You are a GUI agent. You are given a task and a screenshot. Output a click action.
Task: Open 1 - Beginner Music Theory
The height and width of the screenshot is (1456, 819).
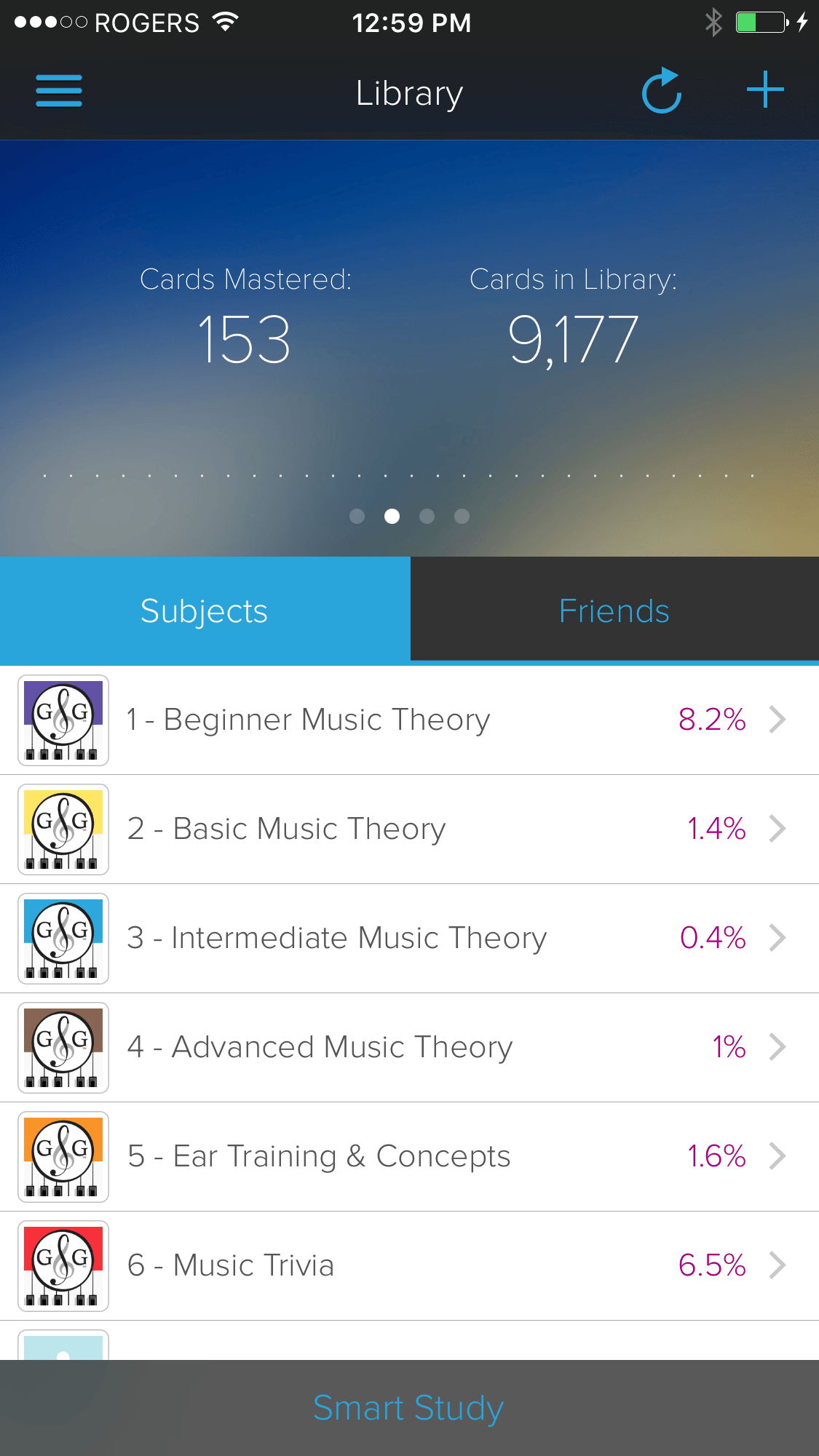pos(408,720)
